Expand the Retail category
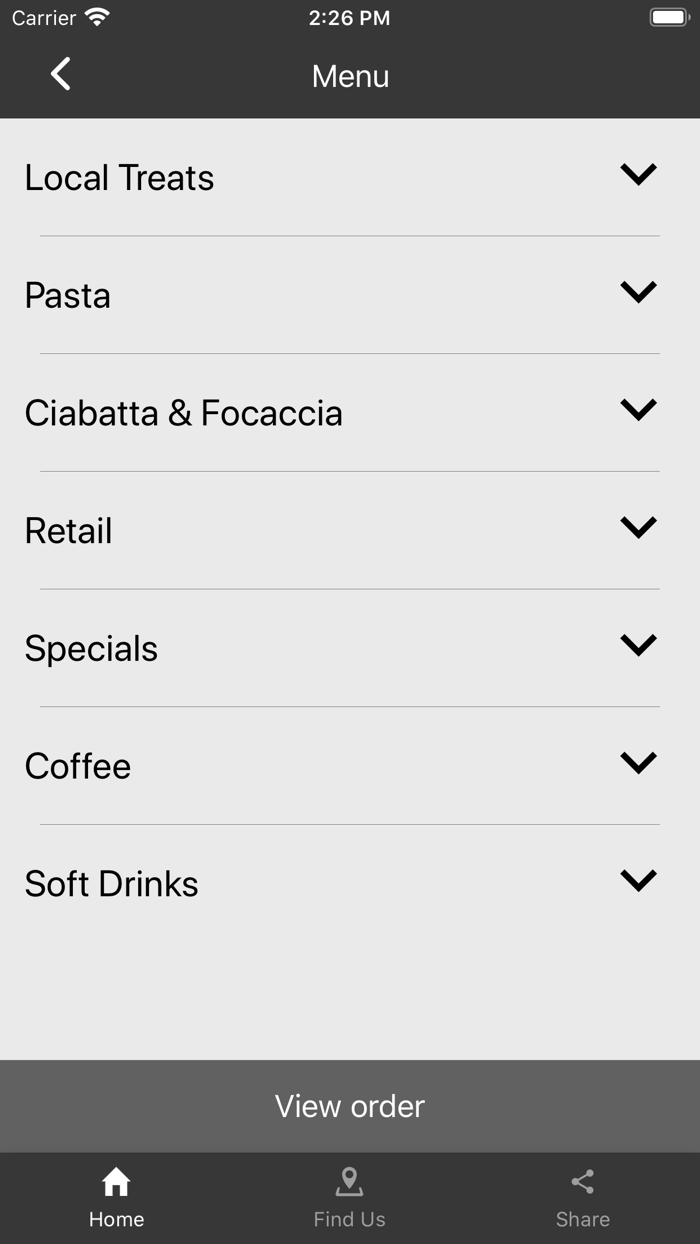The width and height of the screenshot is (700, 1244). click(638, 528)
